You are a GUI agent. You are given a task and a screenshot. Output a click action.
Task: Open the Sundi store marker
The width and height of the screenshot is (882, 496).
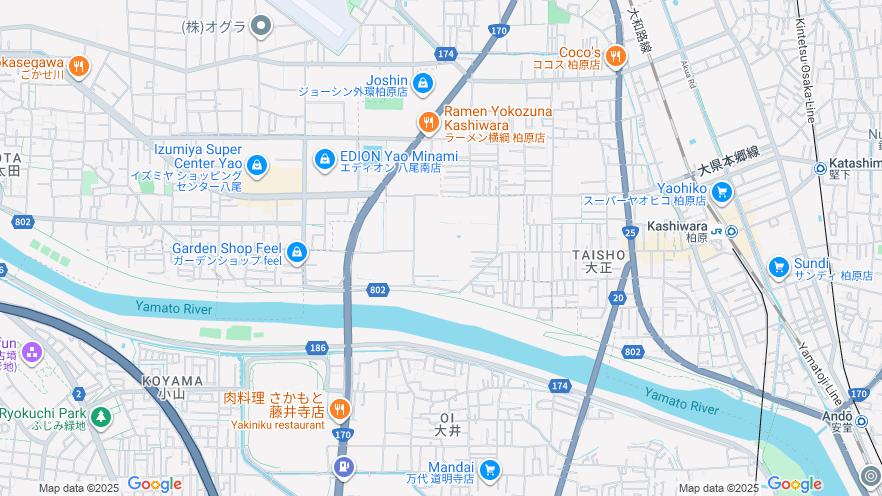pos(779,267)
